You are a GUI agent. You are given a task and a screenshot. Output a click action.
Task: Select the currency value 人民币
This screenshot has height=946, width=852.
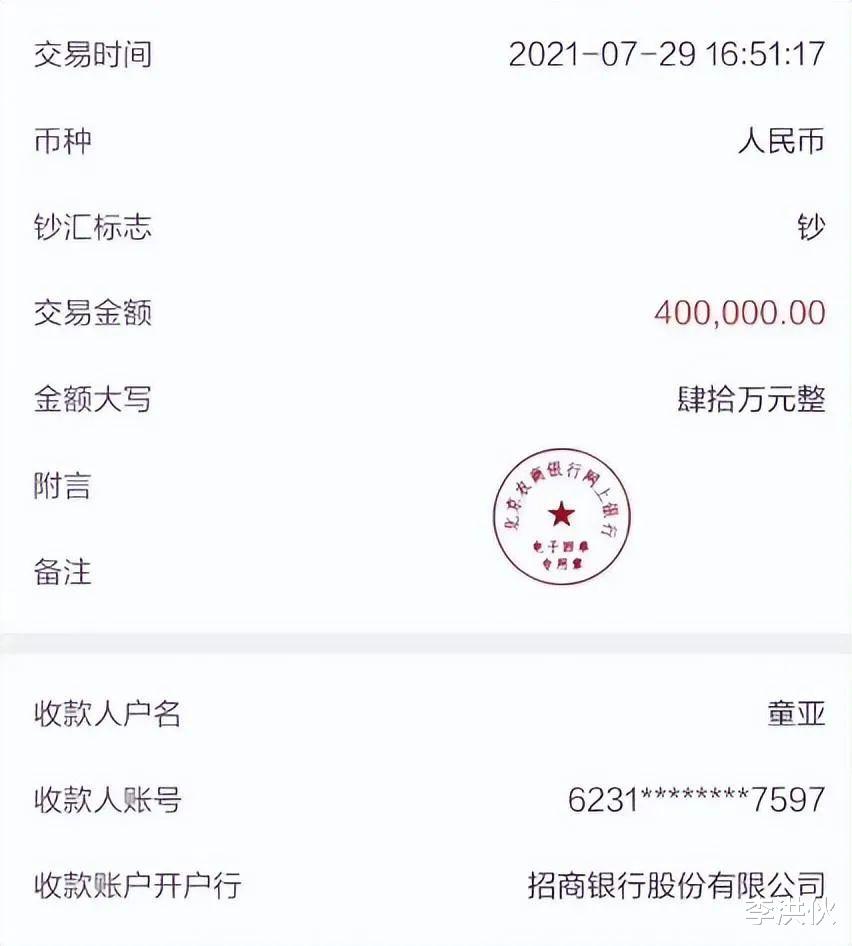[783, 142]
